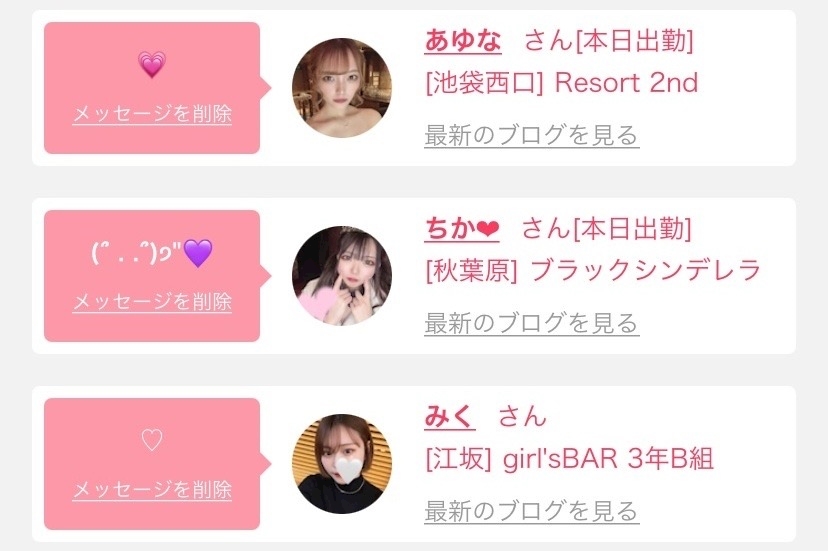The width and height of the screenshot is (828, 551).
Task: Open みく's profile name link
Action: tap(450, 417)
